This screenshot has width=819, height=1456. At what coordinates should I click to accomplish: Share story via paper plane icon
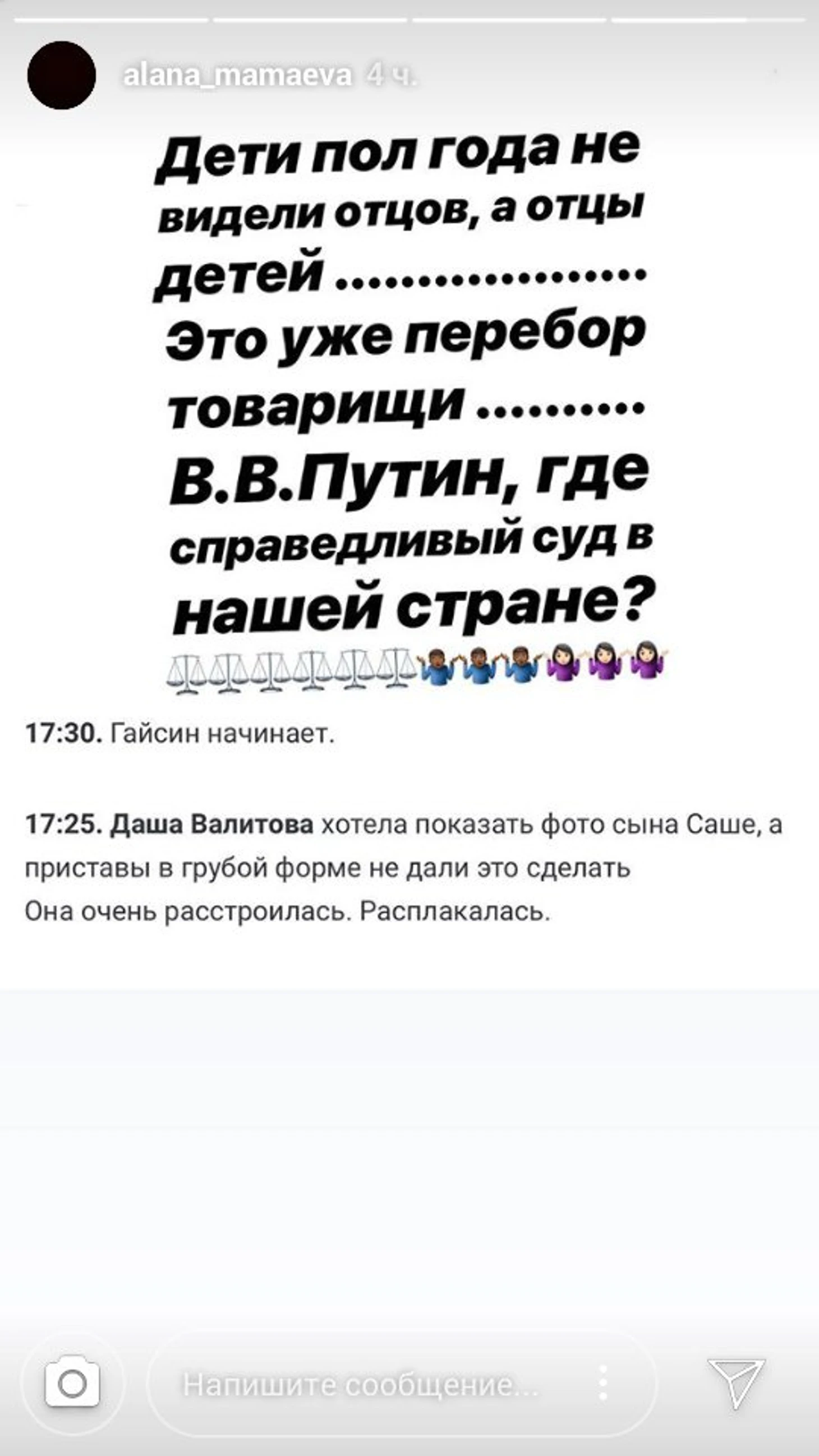click(x=736, y=1383)
